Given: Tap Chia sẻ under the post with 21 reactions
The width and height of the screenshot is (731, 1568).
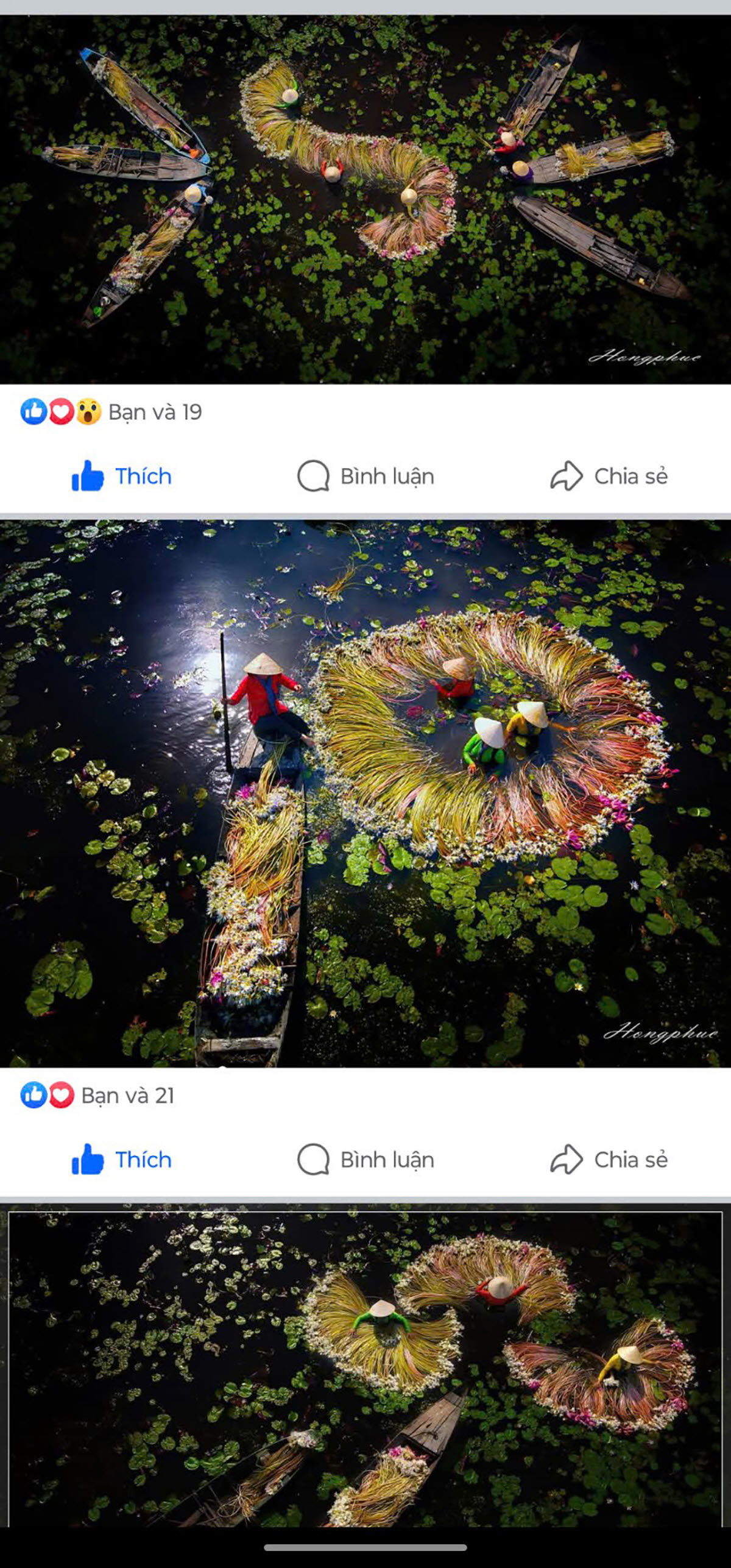Looking at the screenshot, I should pyautogui.click(x=609, y=1159).
